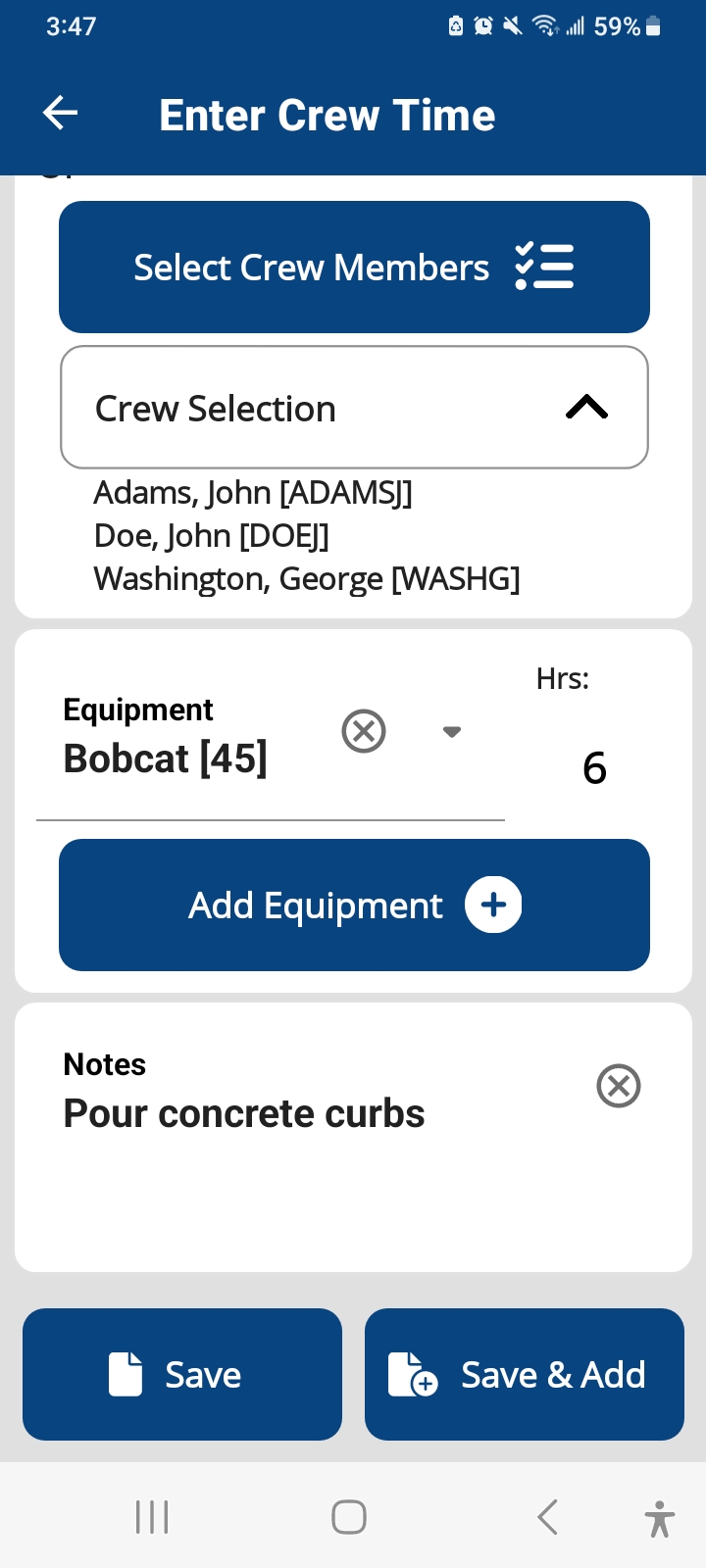The height and width of the screenshot is (1568, 706).
Task: Add another equipment entry
Action: coord(354,905)
